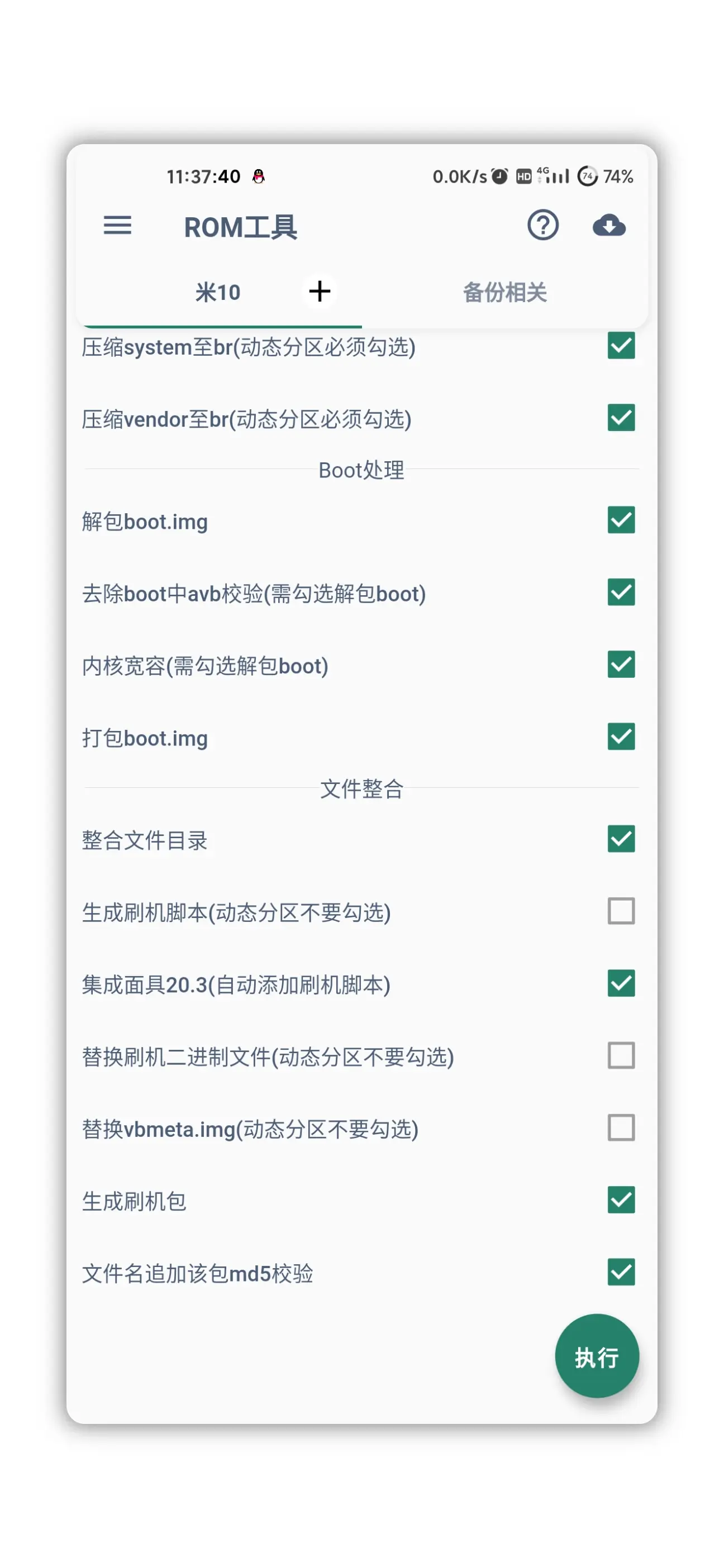Uncheck 压缩system至br option

click(621, 346)
